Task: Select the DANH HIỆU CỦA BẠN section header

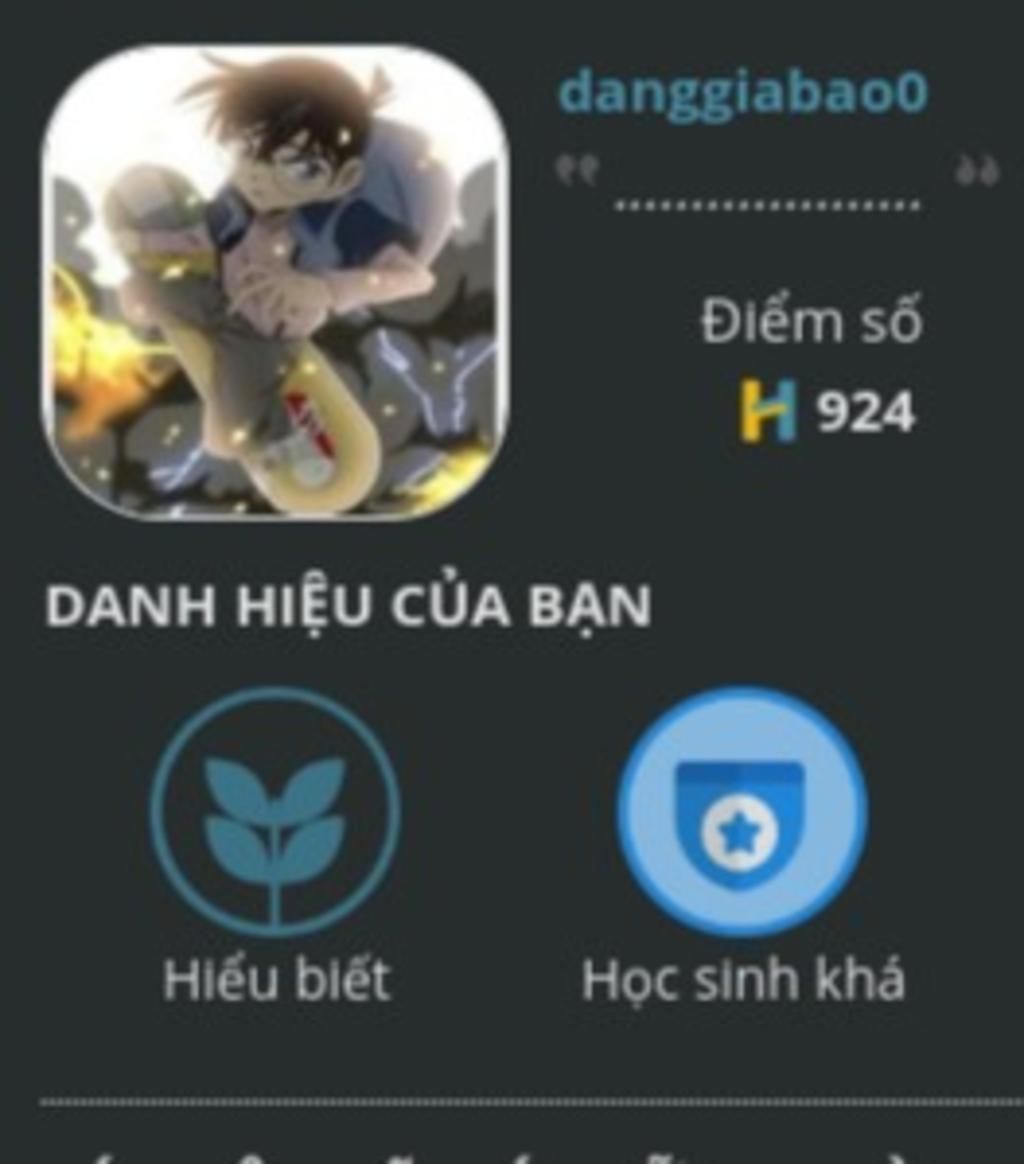Action: pyautogui.click(x=350, y=600)
